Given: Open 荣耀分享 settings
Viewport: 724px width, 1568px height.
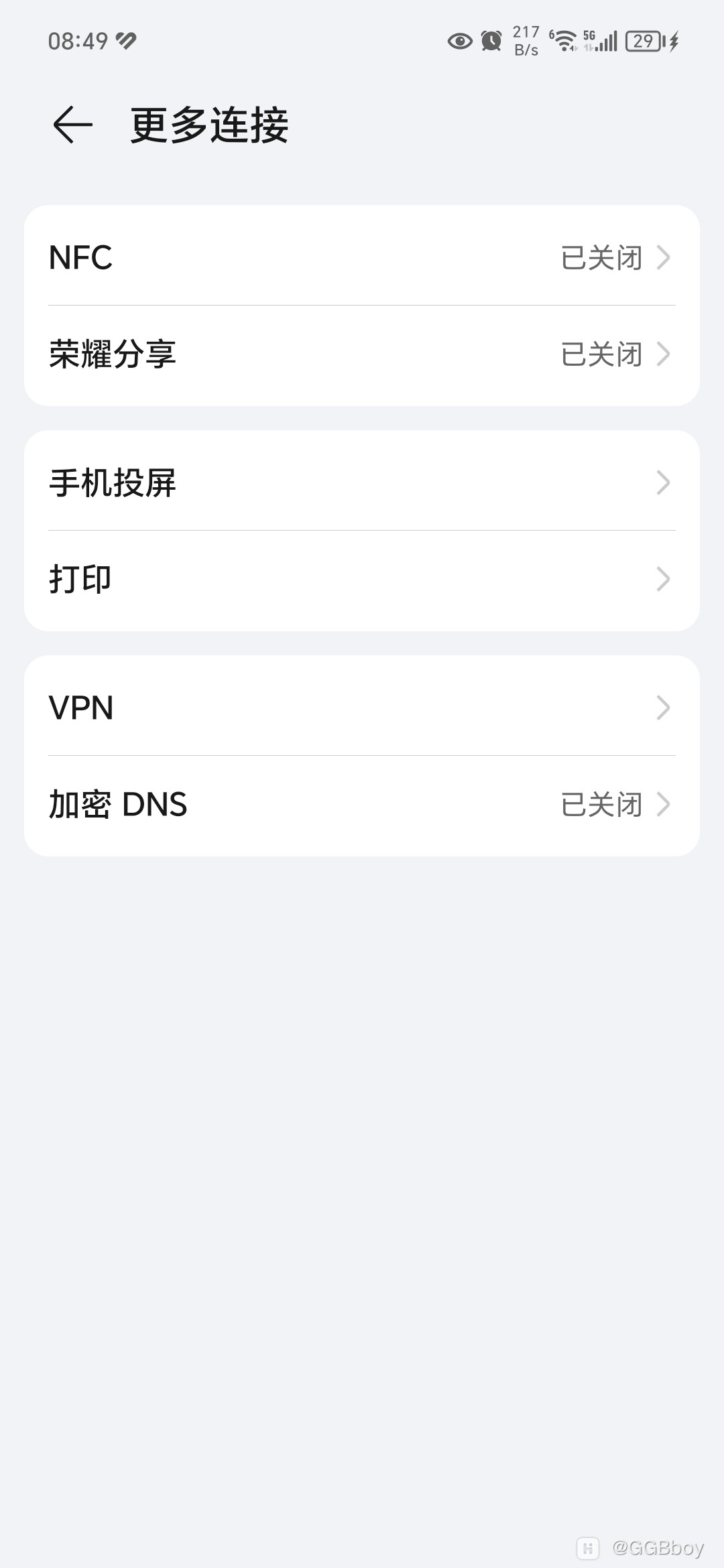Looking at the screenshot, I should pyautogui.click(x=362, y=354).
